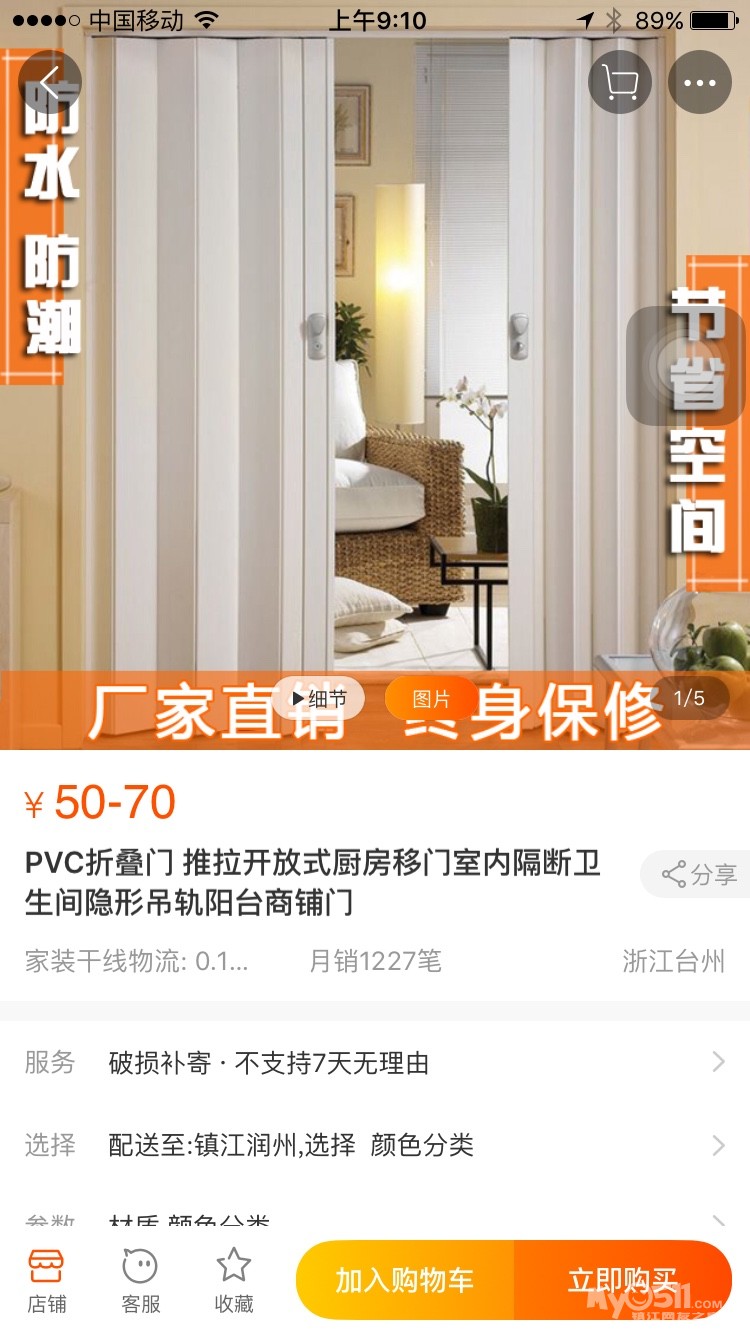Open the three-dot overflow menu
This screenshot has height=1334, width=750.
[x=700, y=82]
